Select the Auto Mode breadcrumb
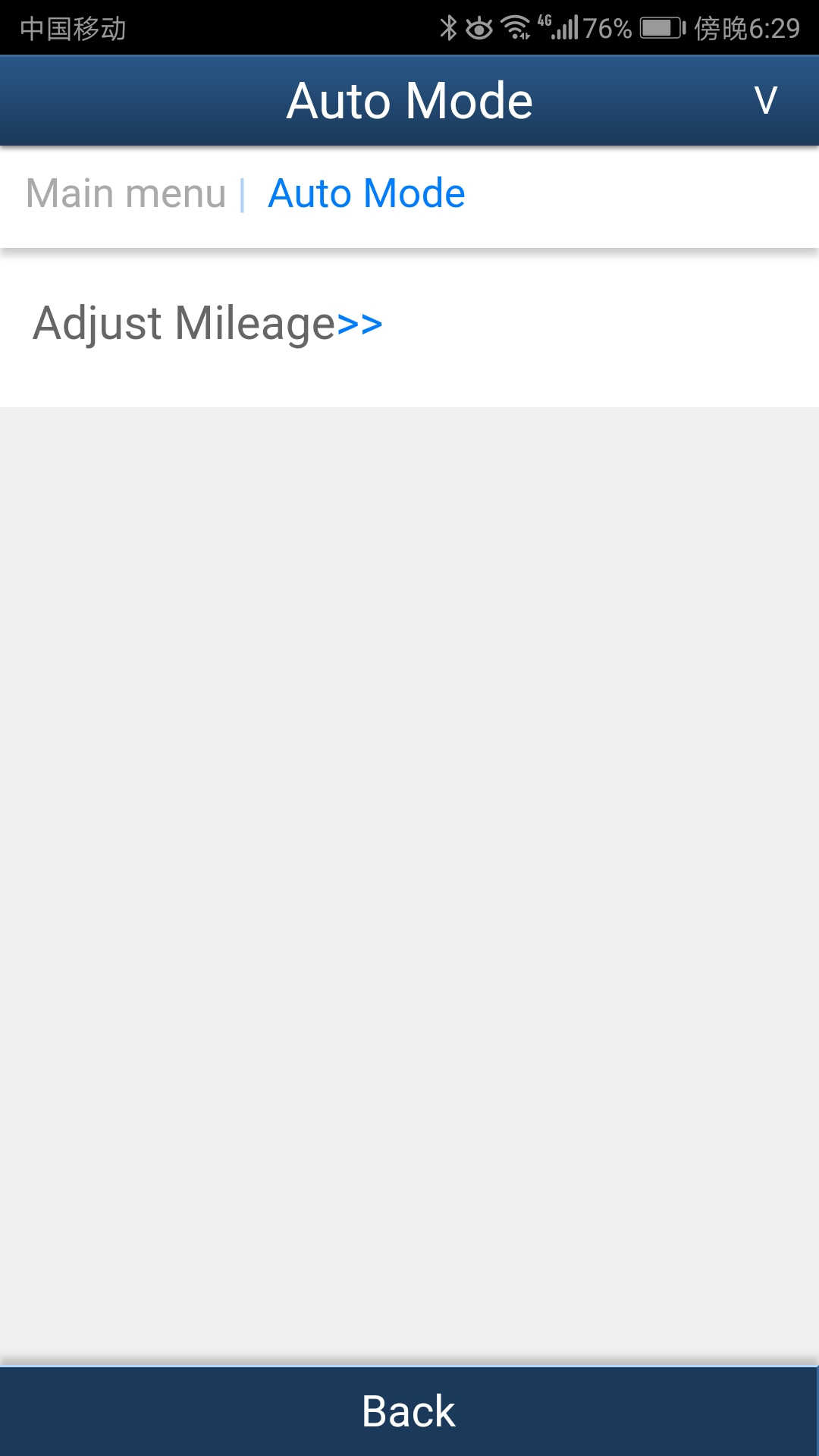The image size is (819, 1456). click(x=366, y=193)
